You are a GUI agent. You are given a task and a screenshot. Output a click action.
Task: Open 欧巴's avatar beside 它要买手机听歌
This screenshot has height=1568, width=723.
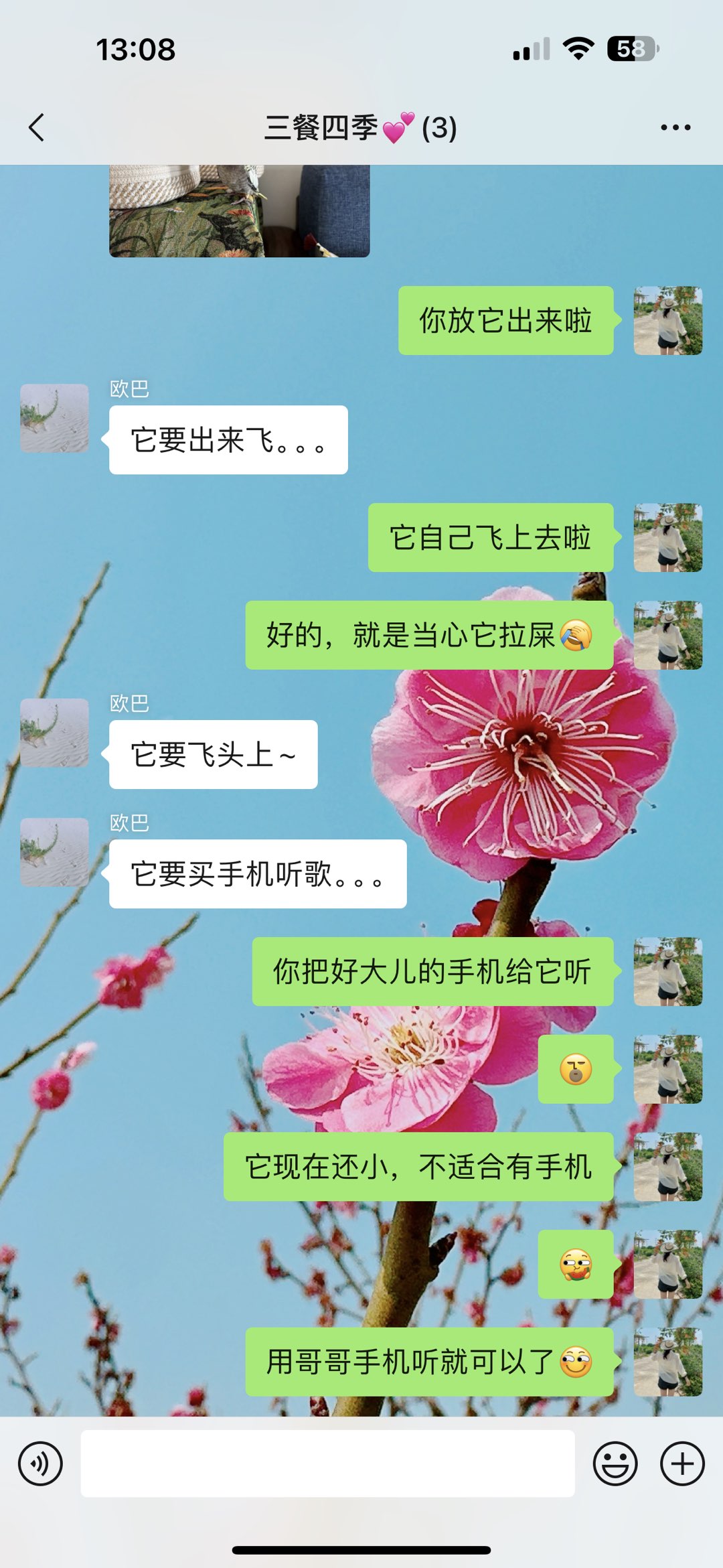click(x=54, y=852)
